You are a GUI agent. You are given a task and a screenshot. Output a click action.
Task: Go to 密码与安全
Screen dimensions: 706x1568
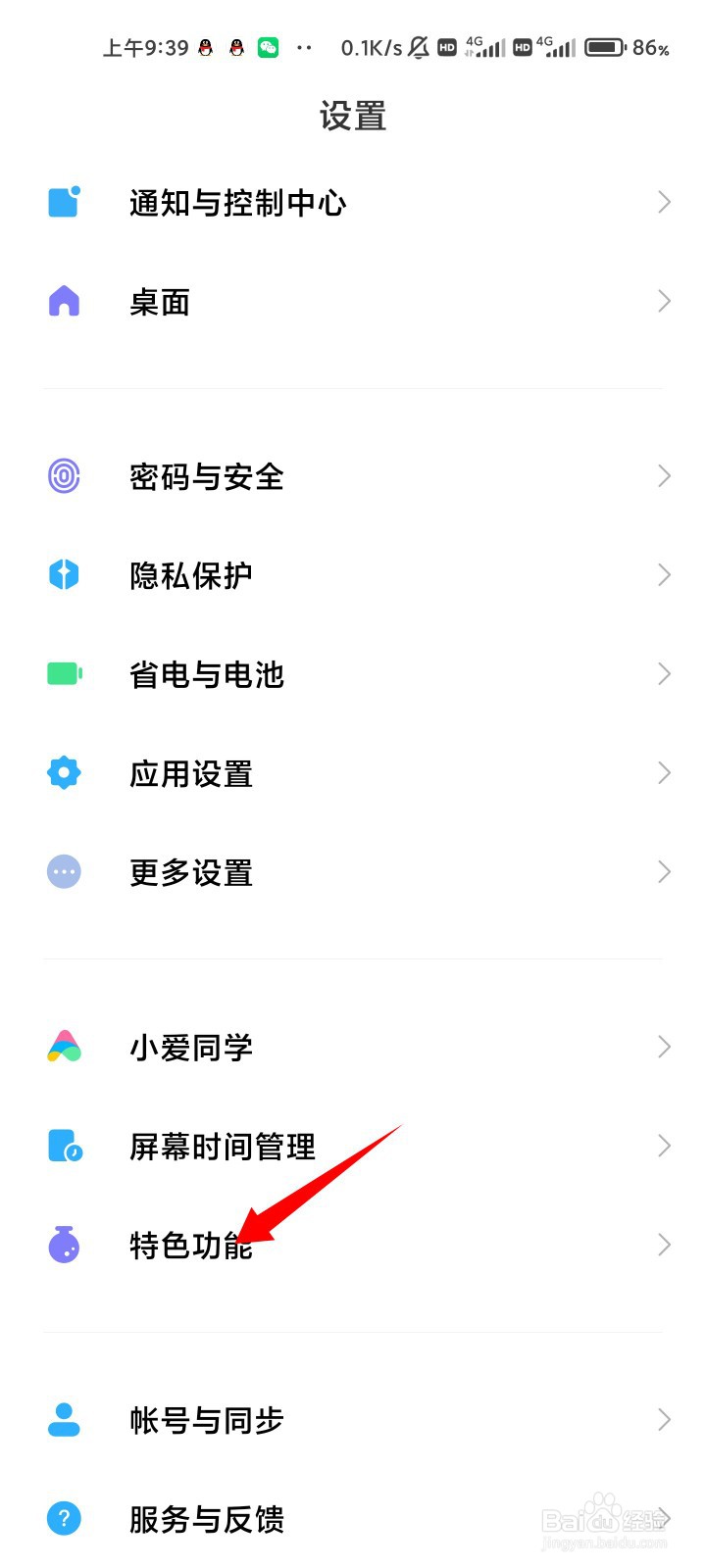[353, 476]
